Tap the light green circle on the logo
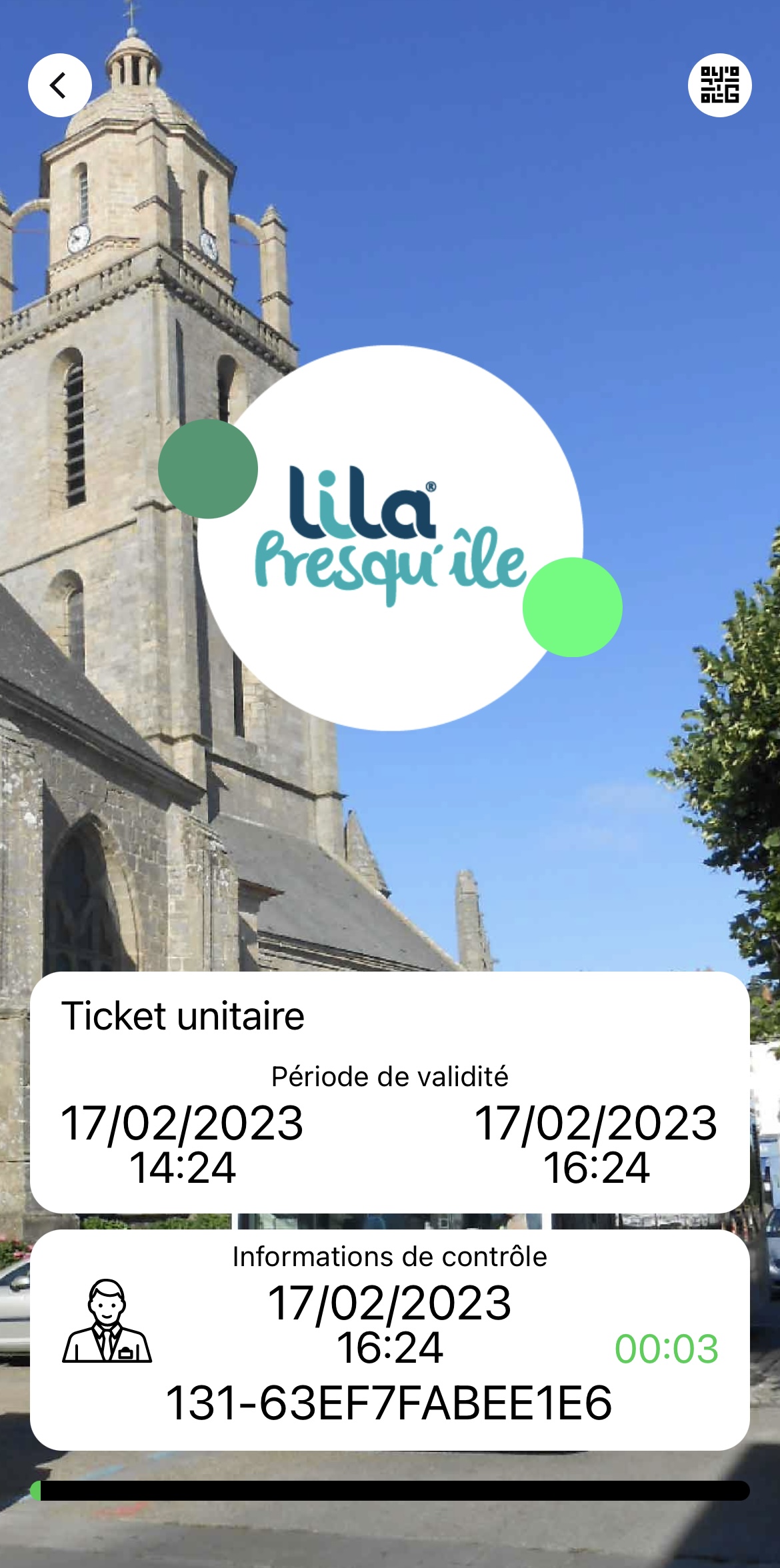The width and height of the screenshot is (780, 1568). (x=572, y=608)
